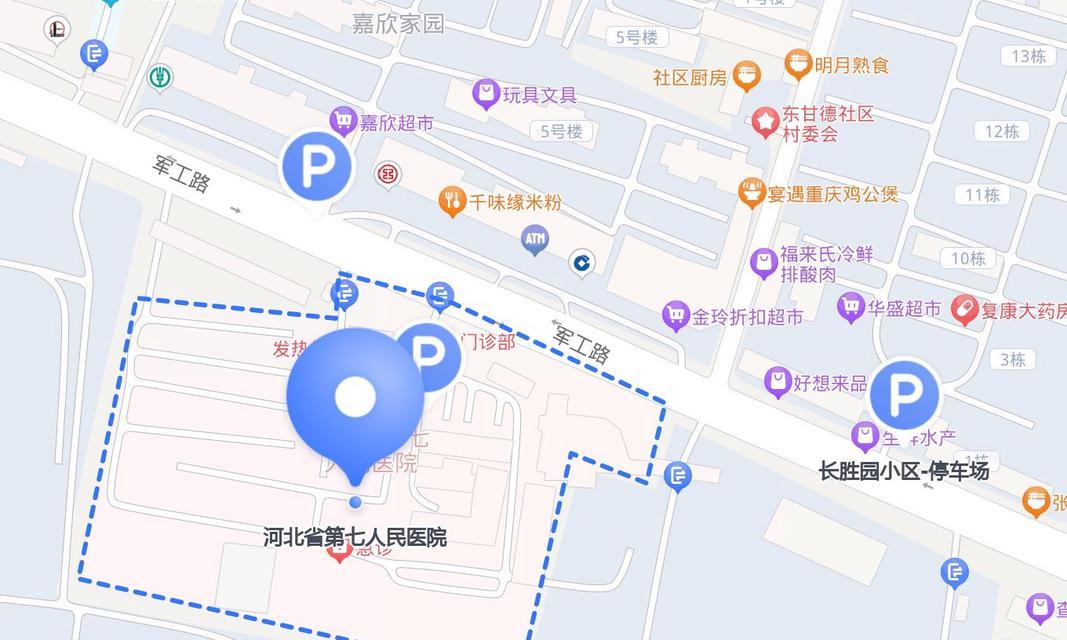Select the 明月熟食 food marker
The height and width of the screenshot is (640, 1067).
797,65
